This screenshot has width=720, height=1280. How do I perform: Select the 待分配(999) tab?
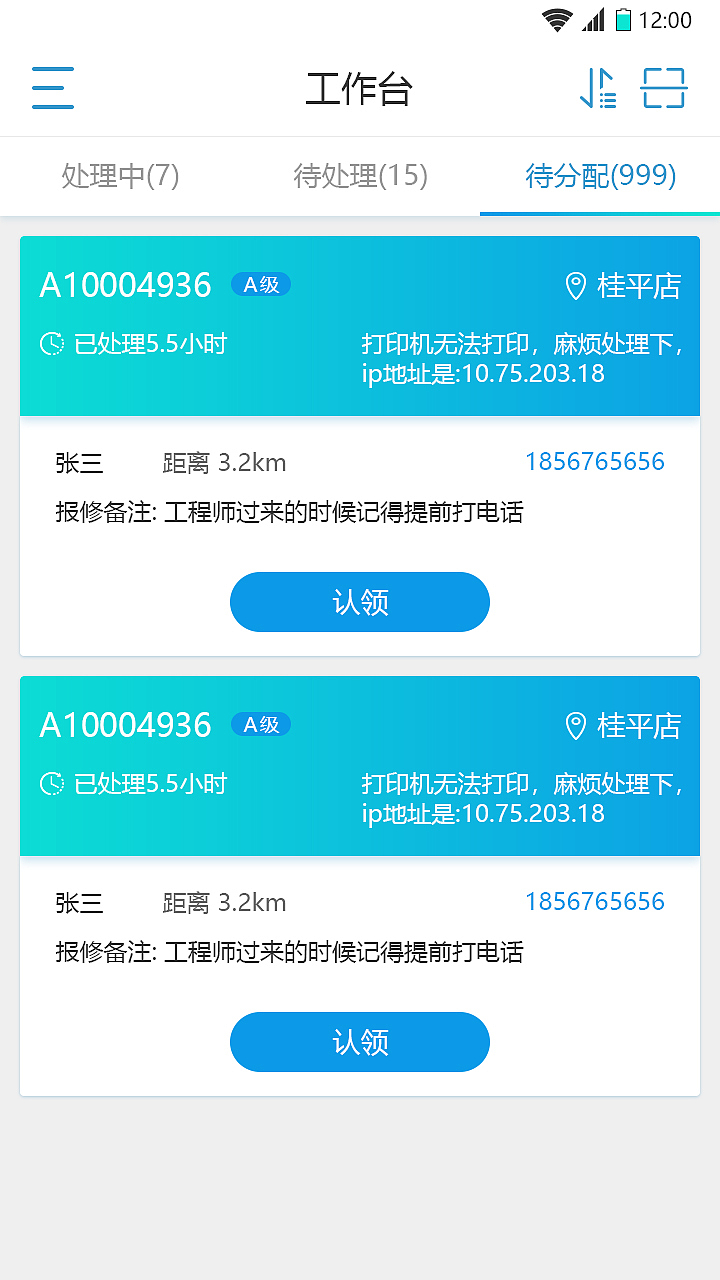(x=600, y=176)
